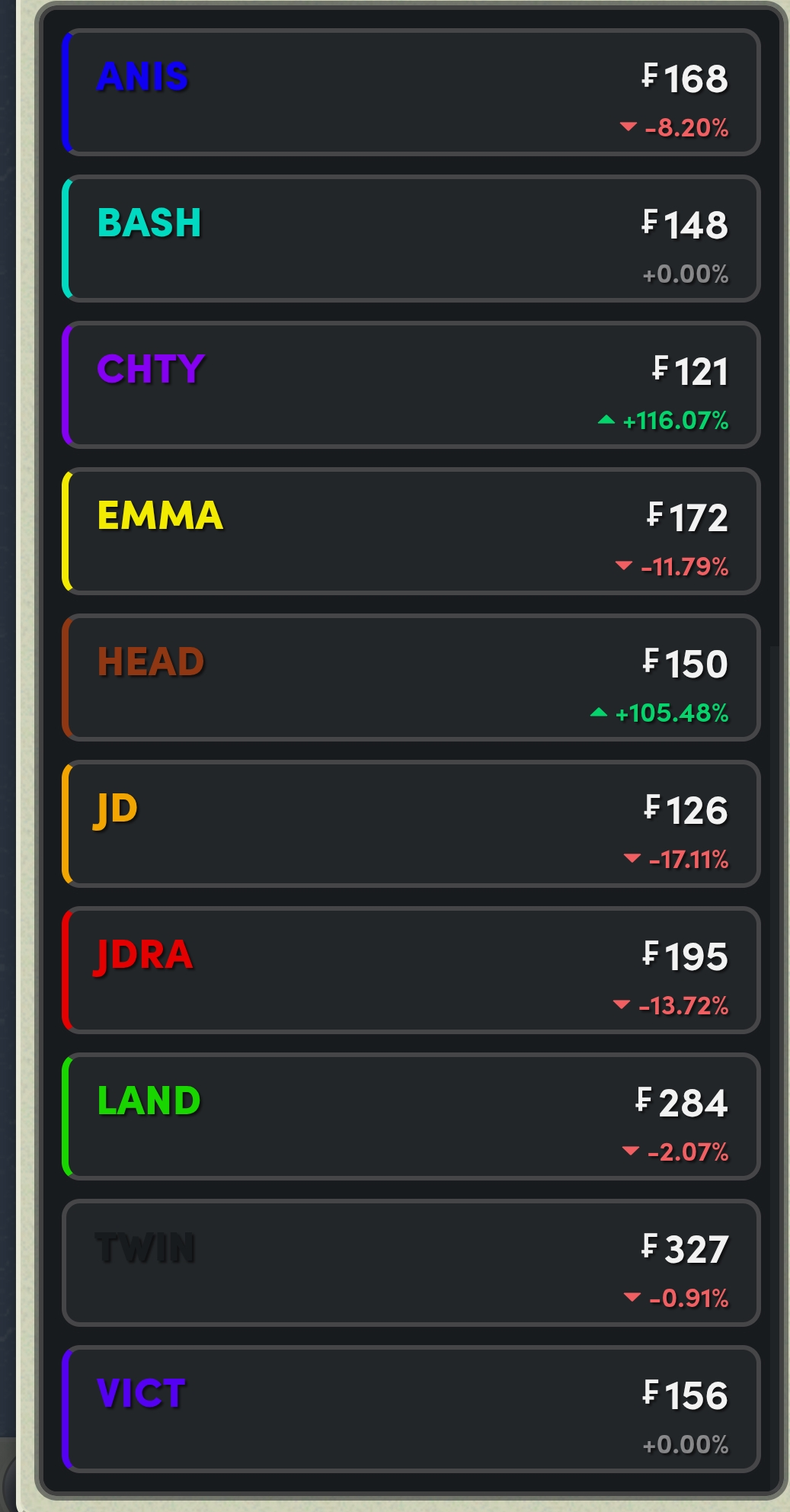The image size is (790, 1512).
Task: Open the CHTY stock card
Action: (x=411, y=385)
